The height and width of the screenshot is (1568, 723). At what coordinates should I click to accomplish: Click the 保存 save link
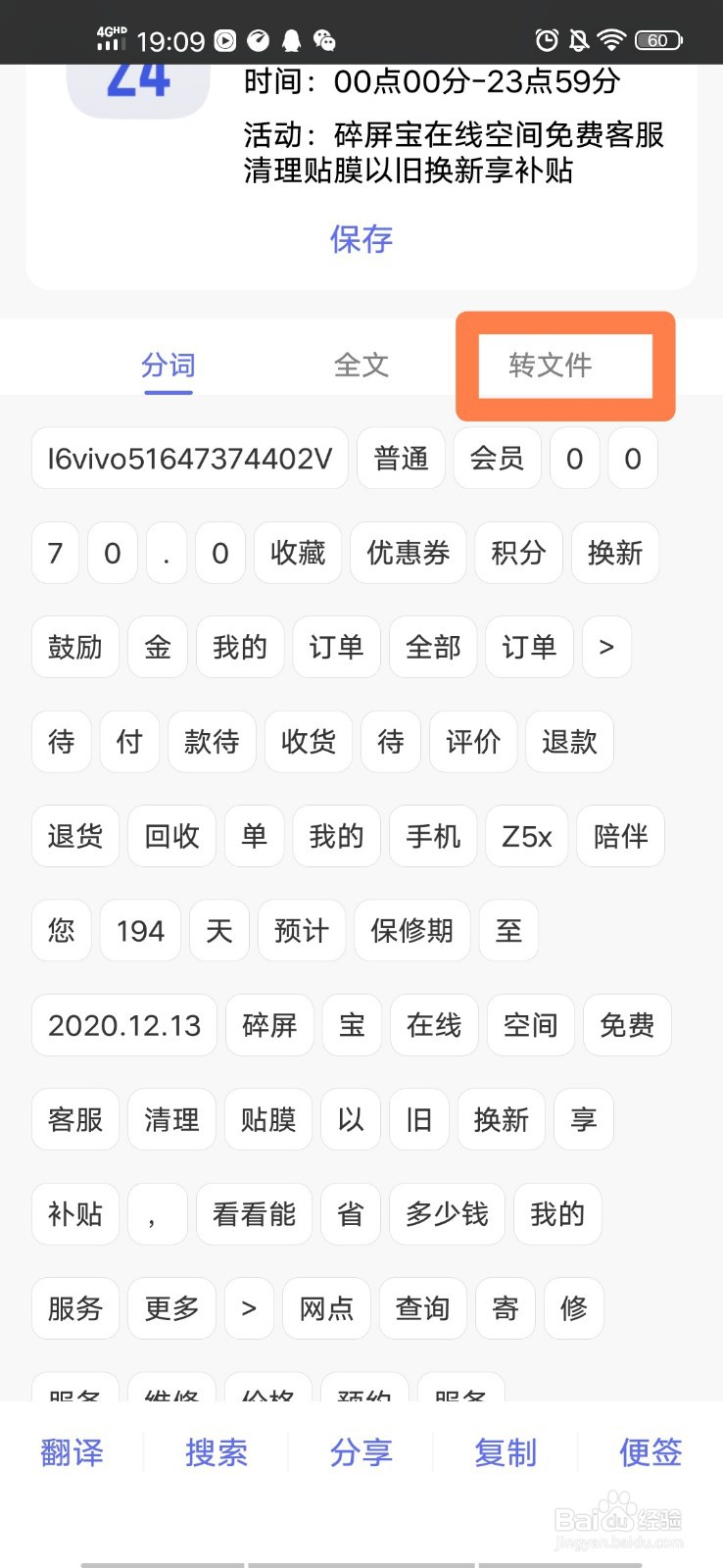point(361,239)
